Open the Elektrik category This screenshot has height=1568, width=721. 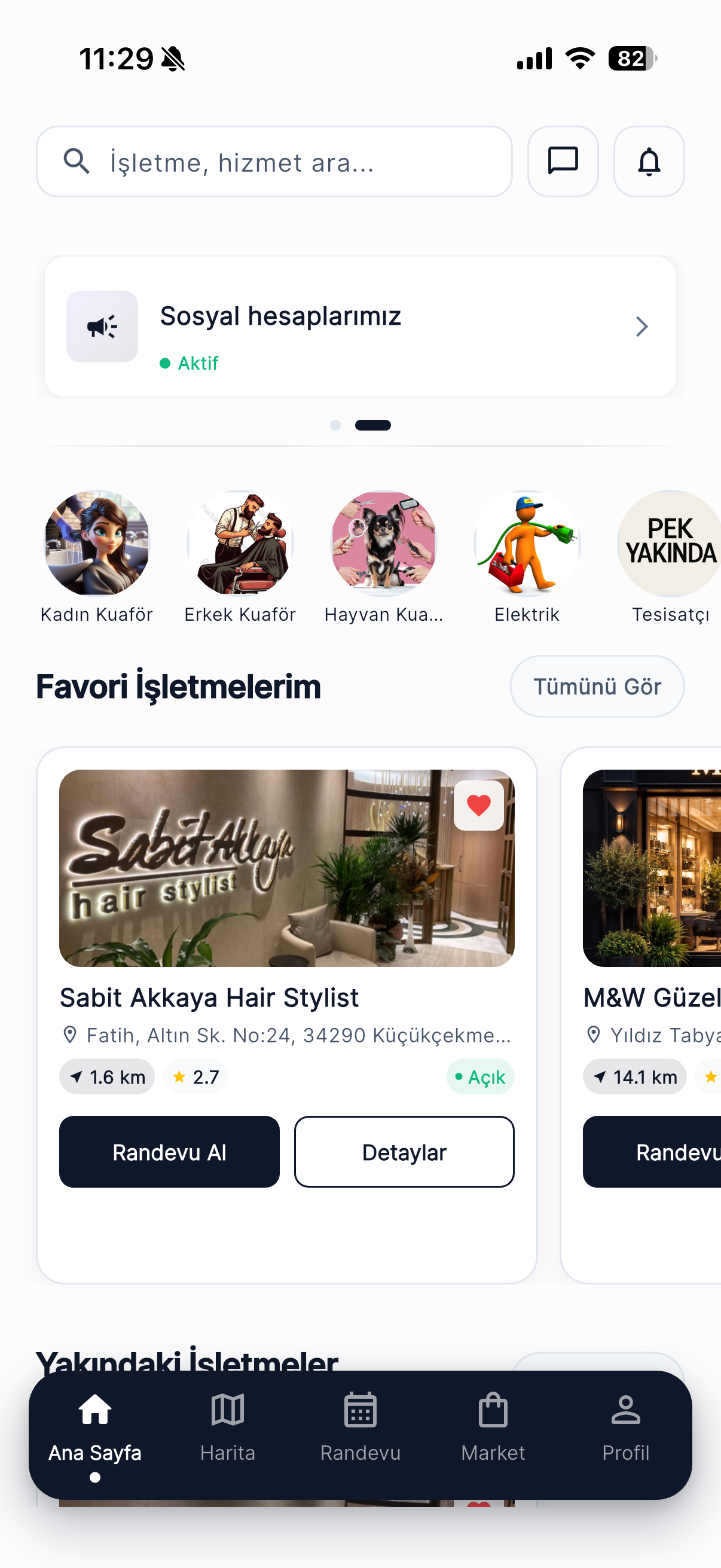tap(527, 544)
